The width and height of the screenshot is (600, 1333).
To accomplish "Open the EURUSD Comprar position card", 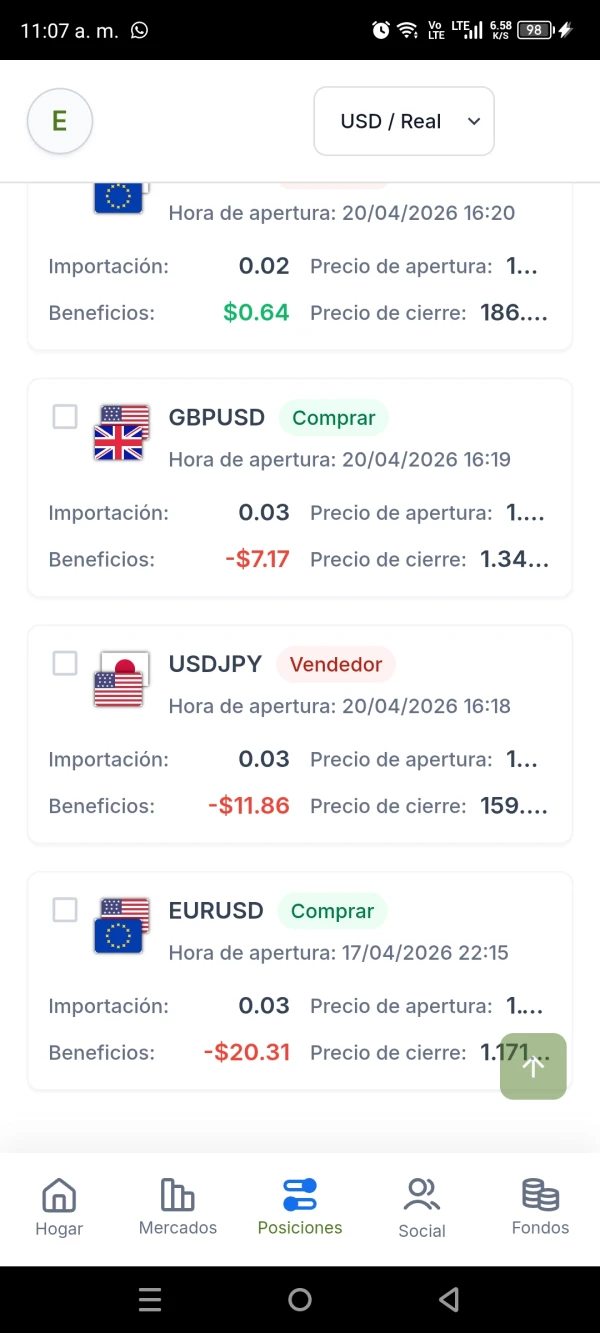I will pos(300,981).
